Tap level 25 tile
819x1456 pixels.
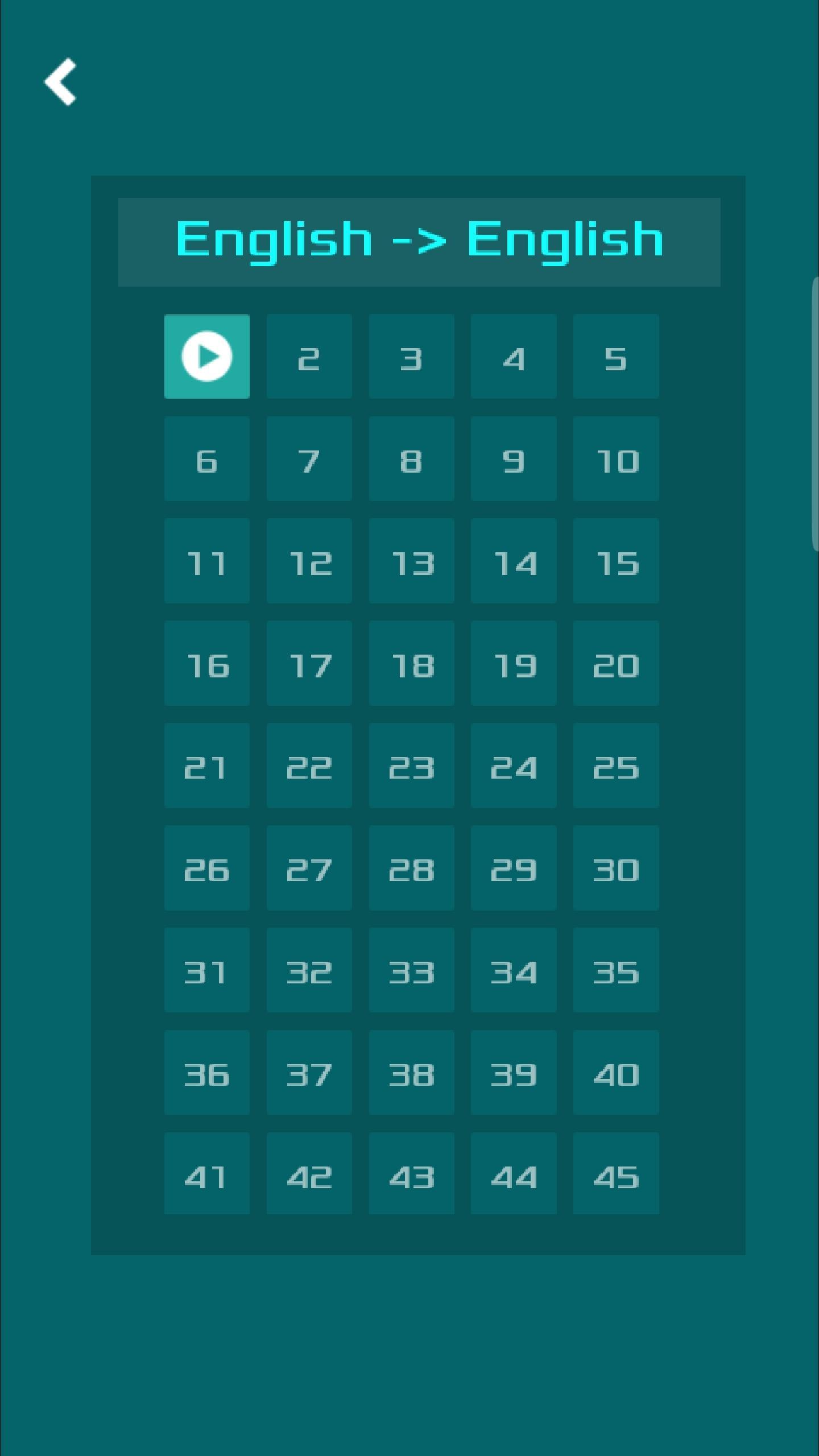[x=616, y=766]
